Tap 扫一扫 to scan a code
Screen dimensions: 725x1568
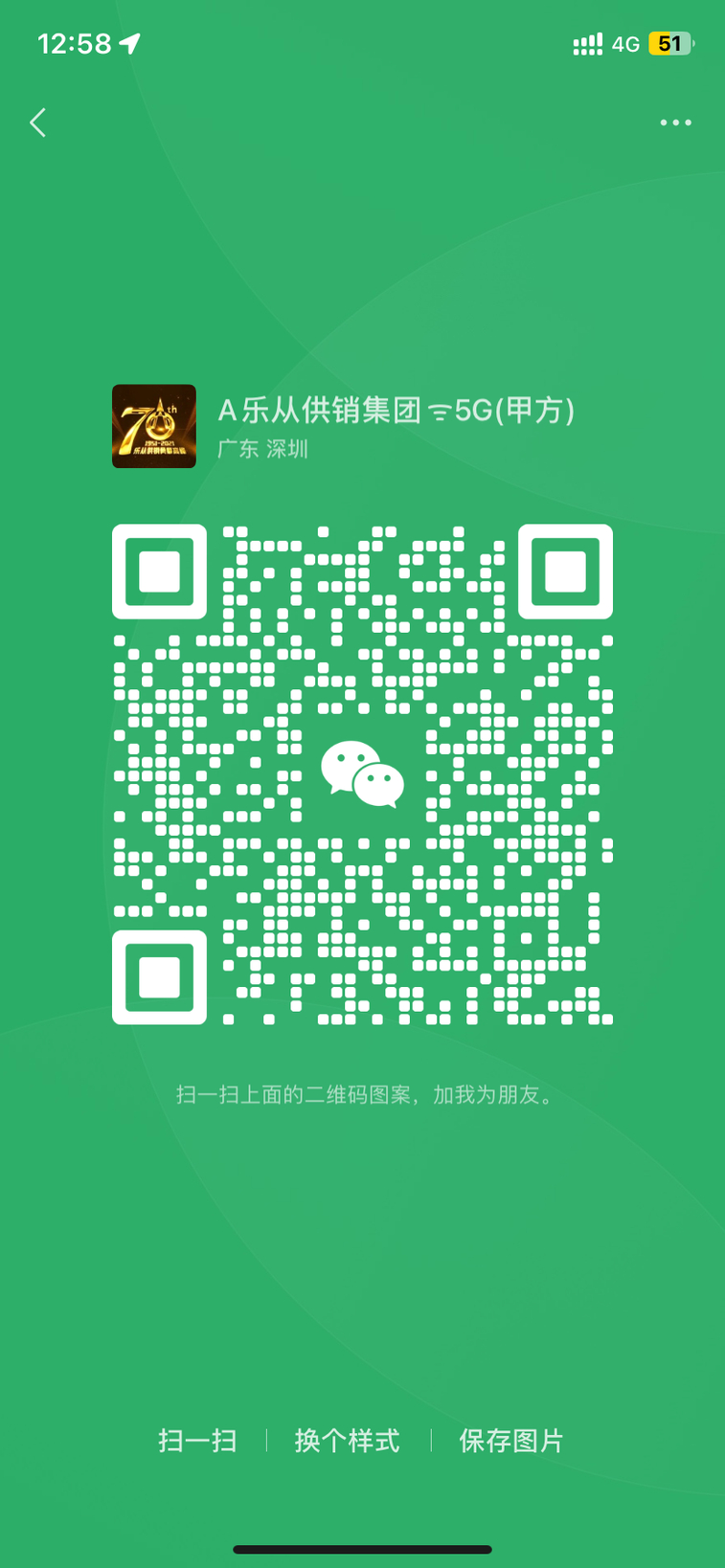[197, 1440]
